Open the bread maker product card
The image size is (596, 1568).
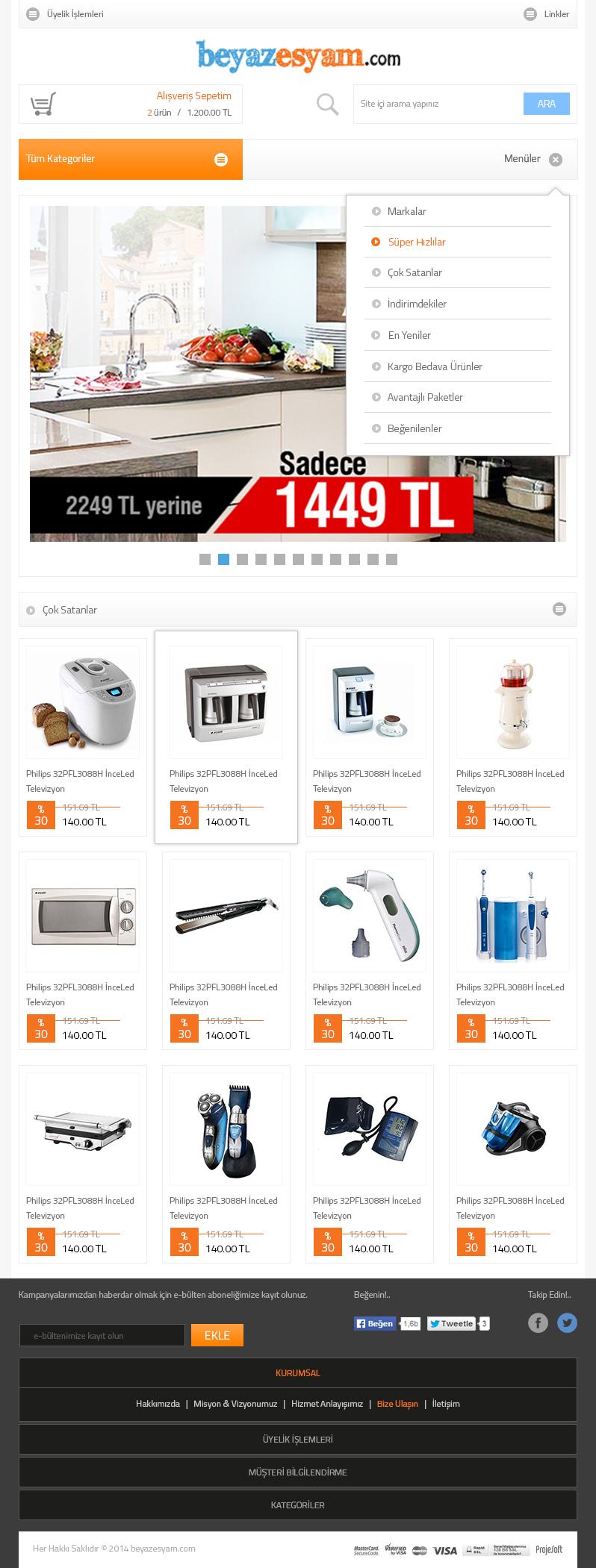click(83, 702)
